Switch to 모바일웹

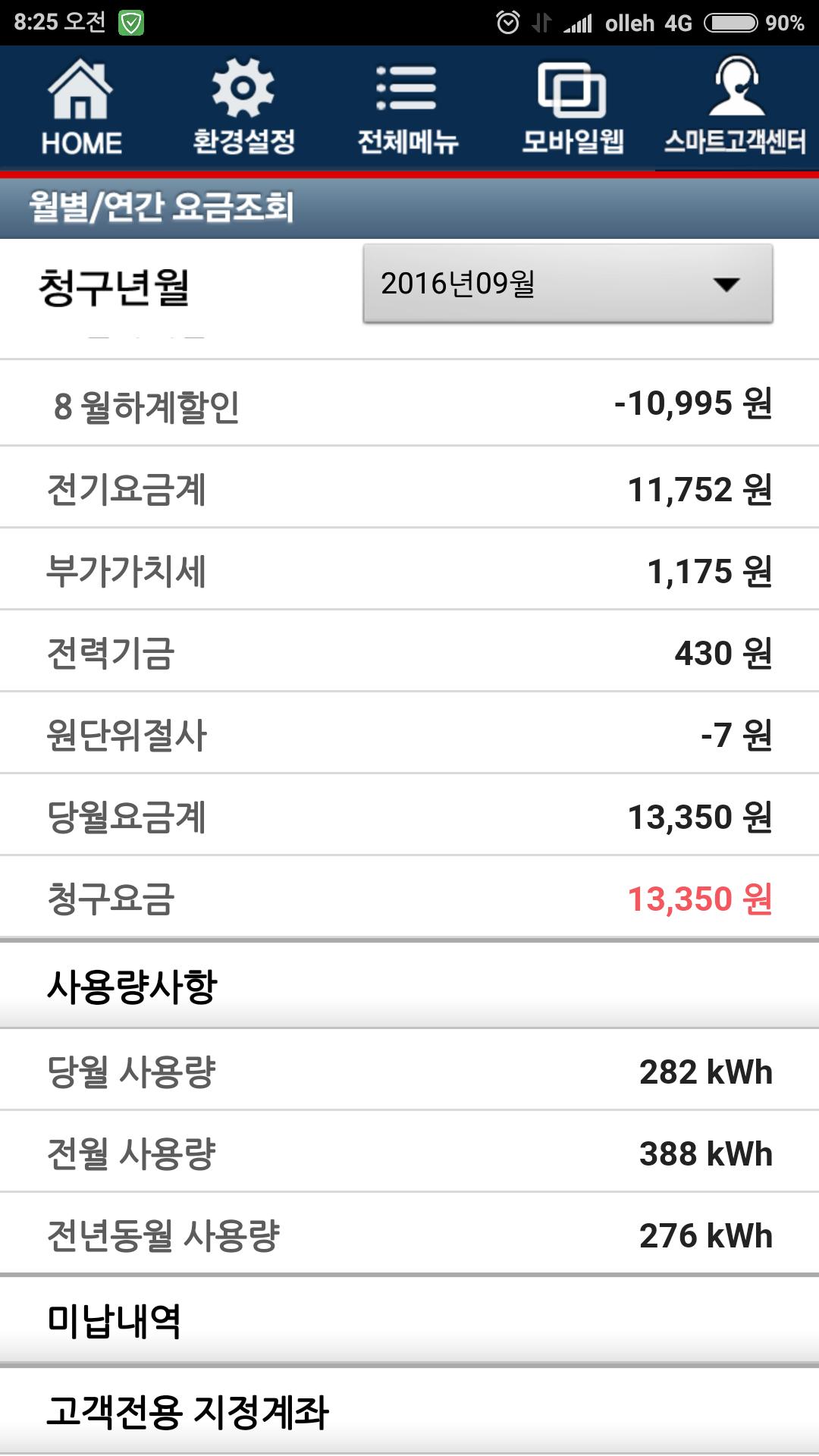coord(572,108)
